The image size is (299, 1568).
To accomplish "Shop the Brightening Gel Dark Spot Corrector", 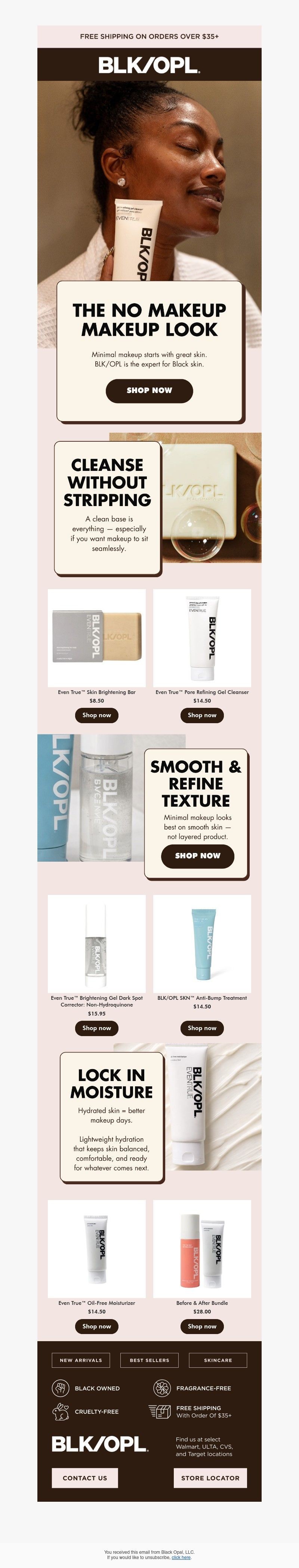I will (97, 1028).
